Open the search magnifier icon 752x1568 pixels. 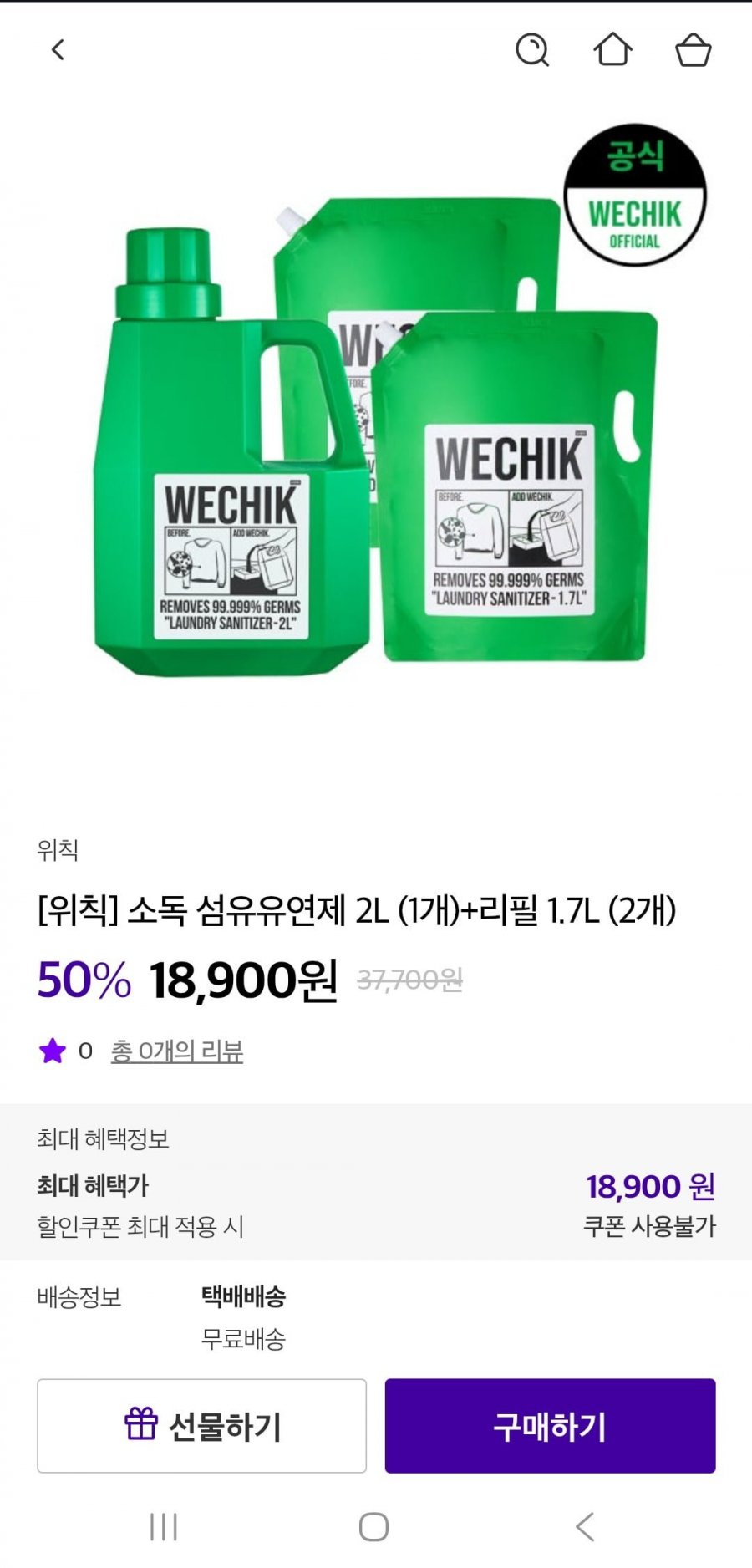coord(532,50)
